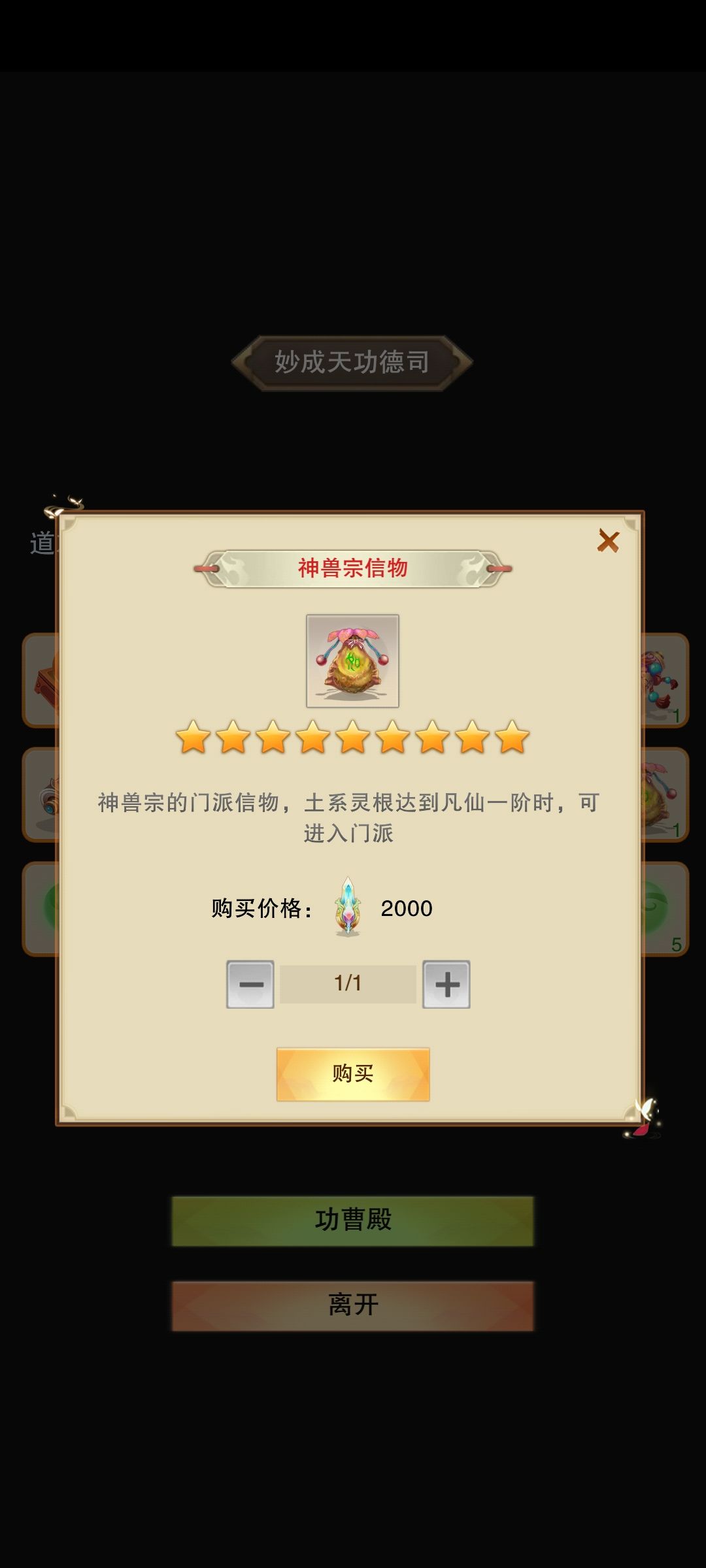706x1568 pixels.
Task: Select the wooden chest item in the left shop column
Action: pyautogui.click(x=42, y=679)
